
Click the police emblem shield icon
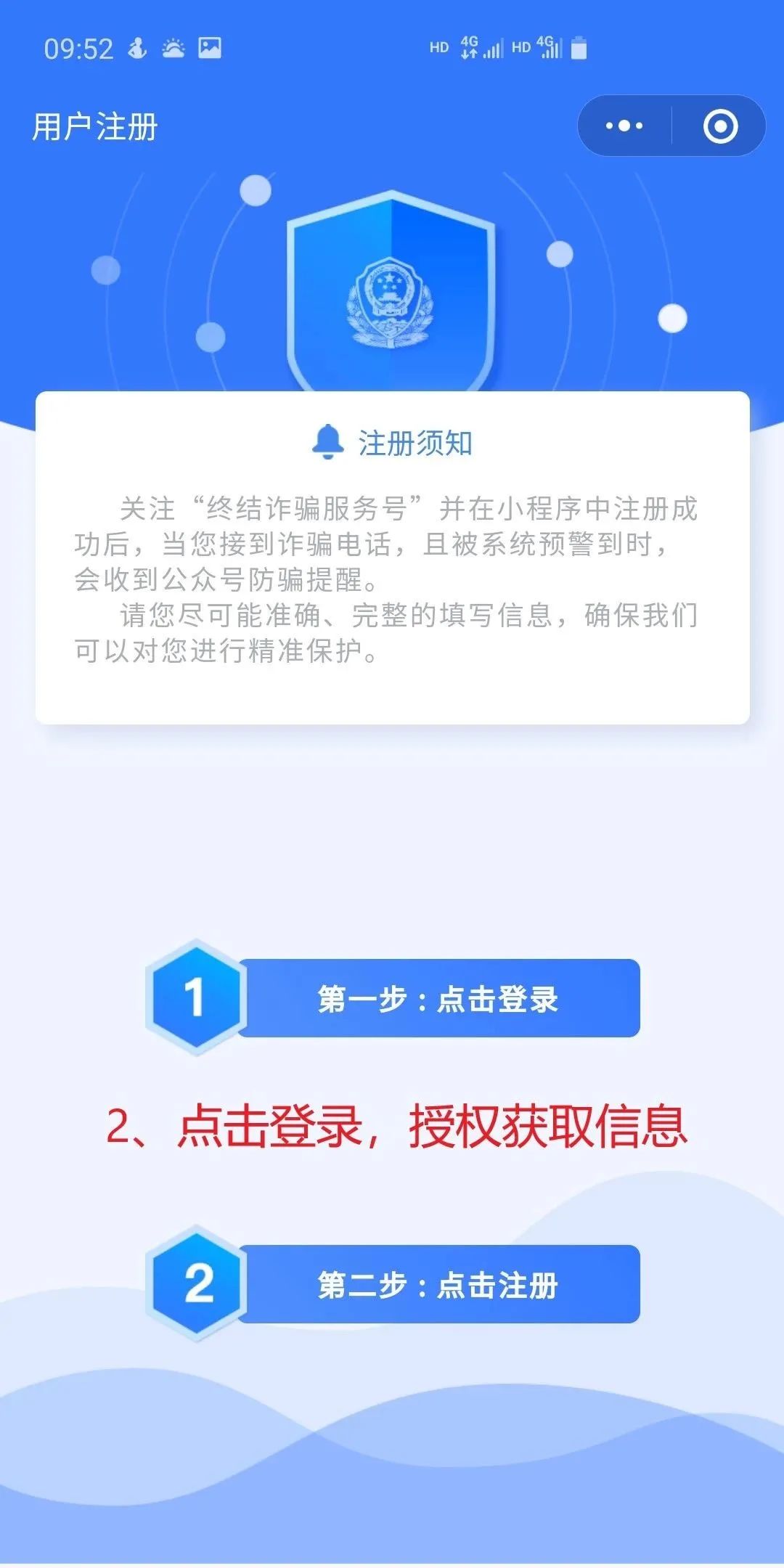(392, 290)
